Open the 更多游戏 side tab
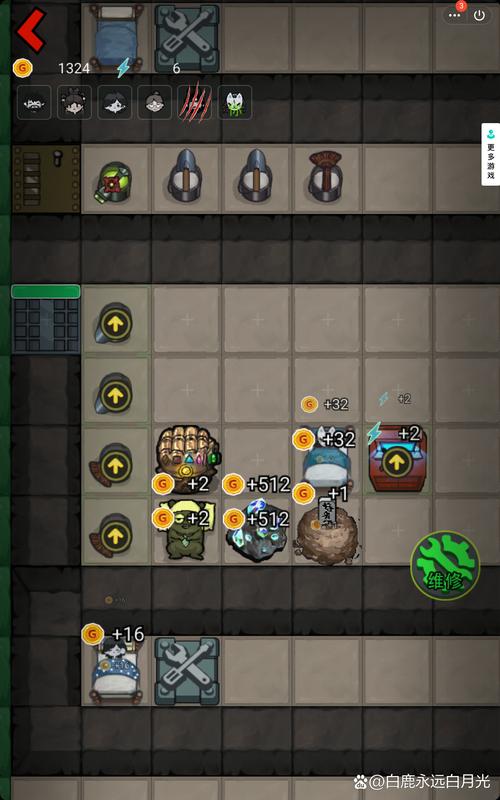 490,155
